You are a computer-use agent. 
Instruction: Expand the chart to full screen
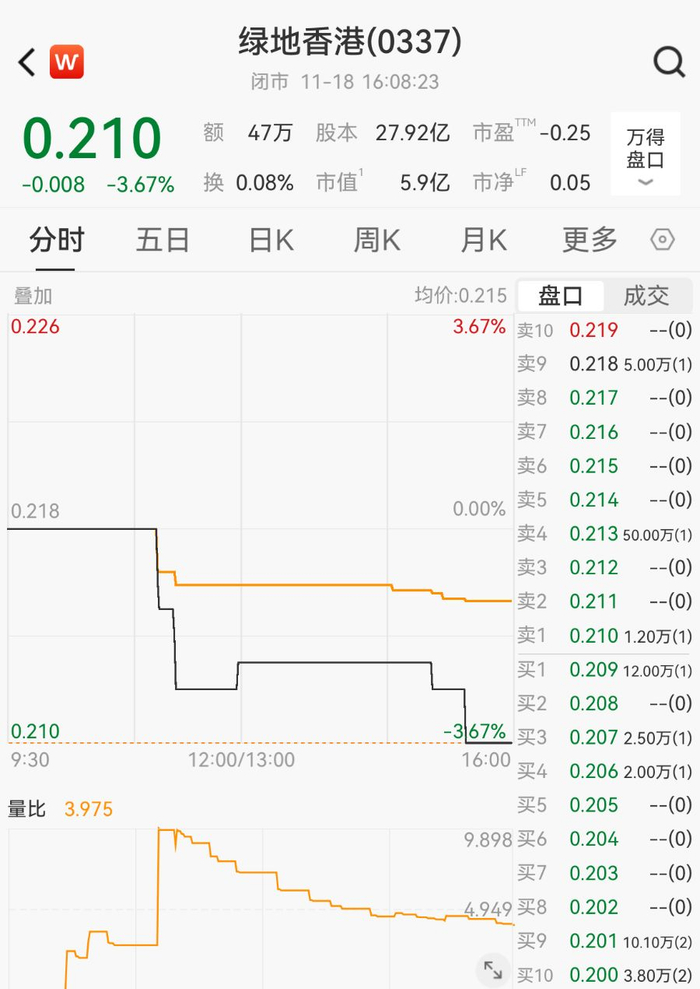pyautogui.click(x=493, y=968)
